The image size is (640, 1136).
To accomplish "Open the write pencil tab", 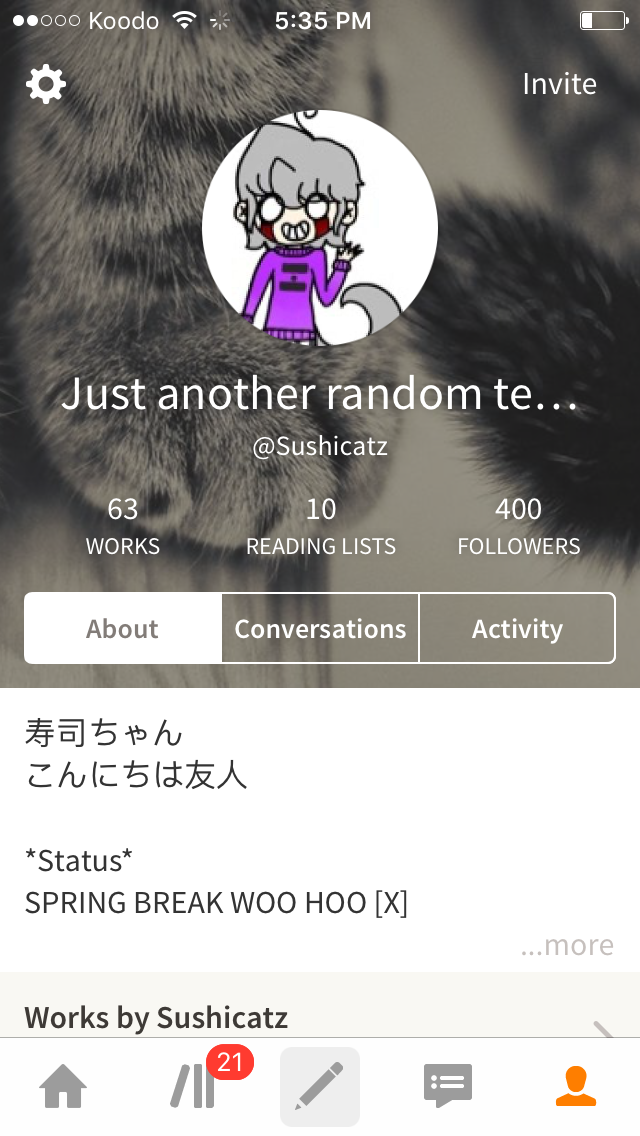I will coord(320,1086).
